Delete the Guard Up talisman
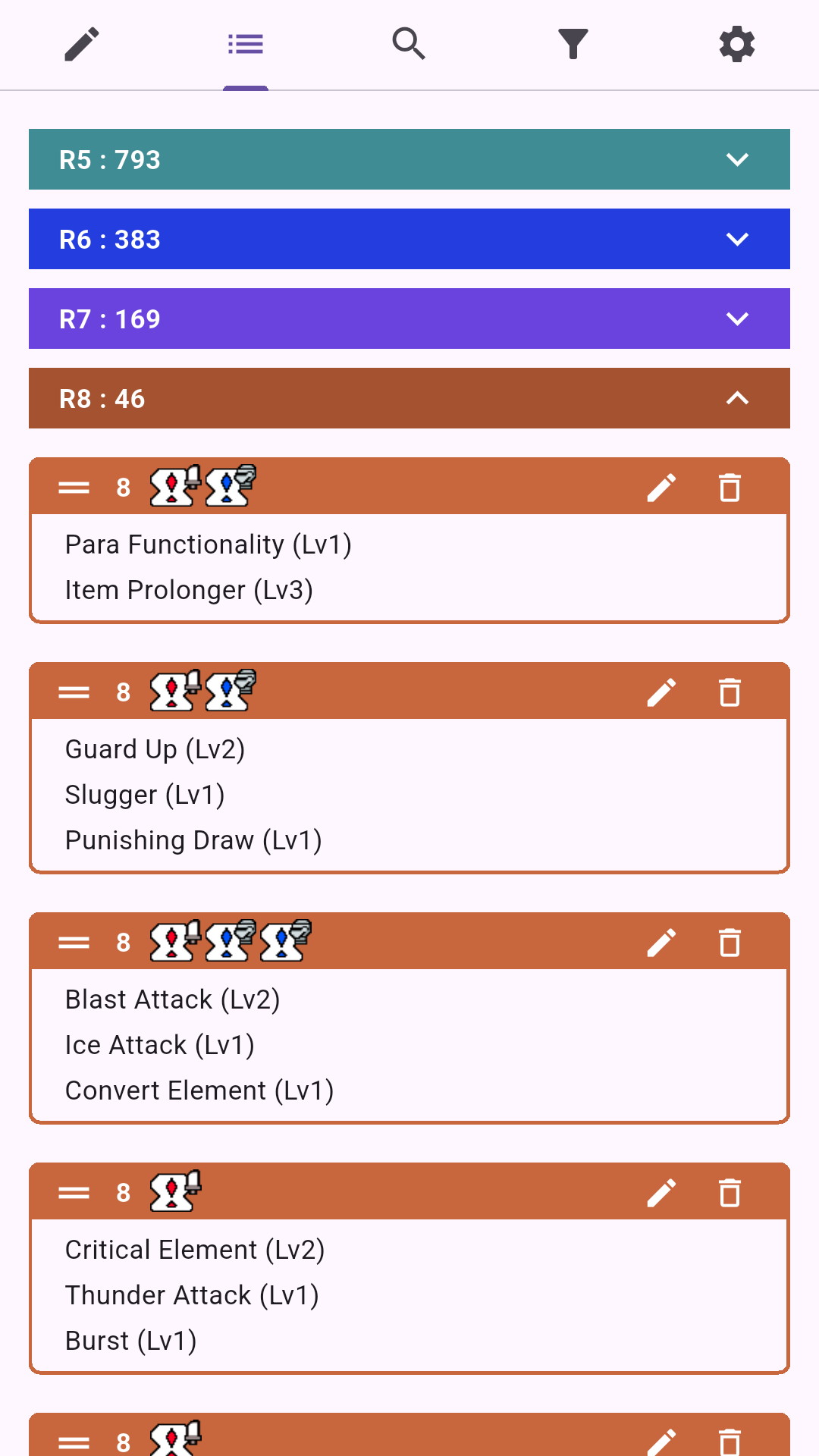The height and width of the screenshot is (1456, 819). coord(730,692)
